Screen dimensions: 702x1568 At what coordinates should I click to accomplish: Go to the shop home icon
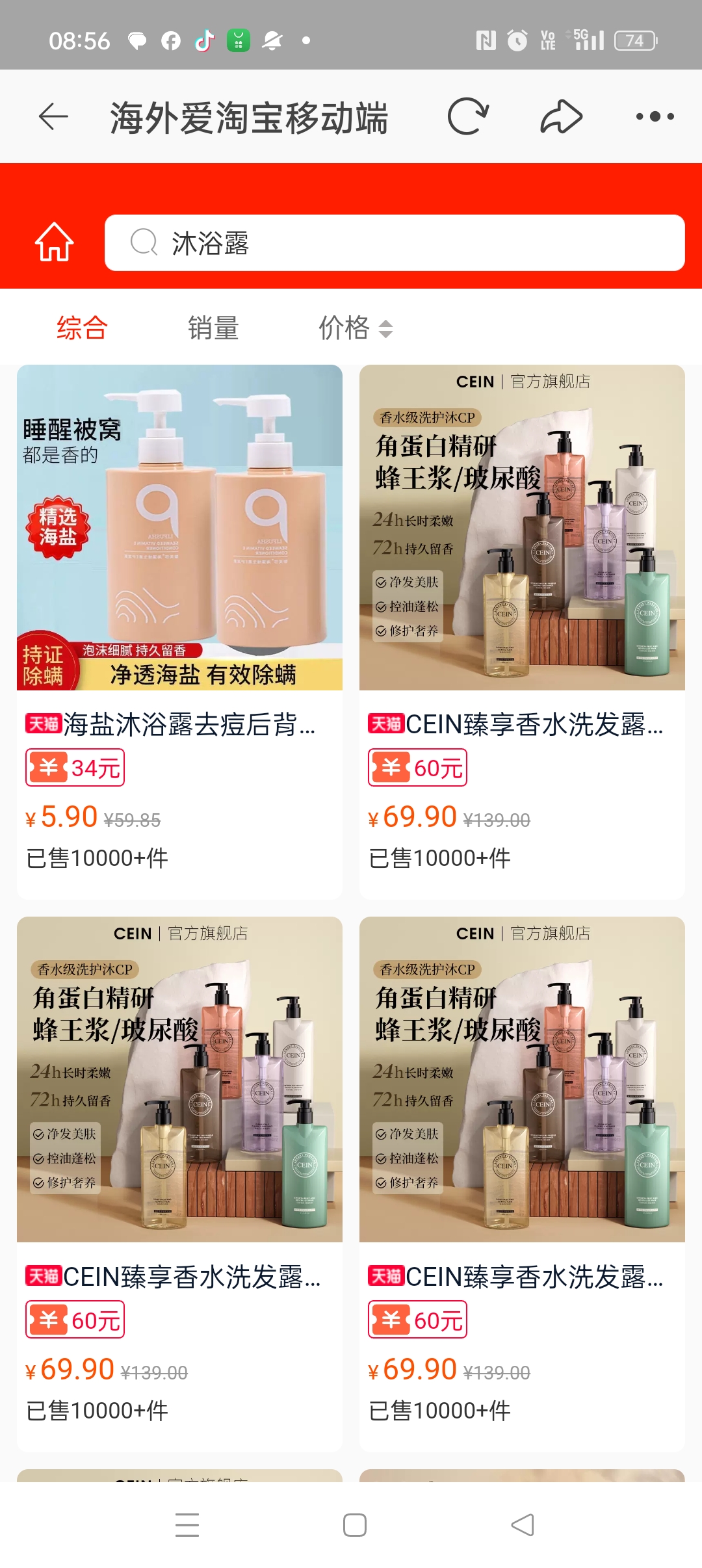click(x=55, y=242)
